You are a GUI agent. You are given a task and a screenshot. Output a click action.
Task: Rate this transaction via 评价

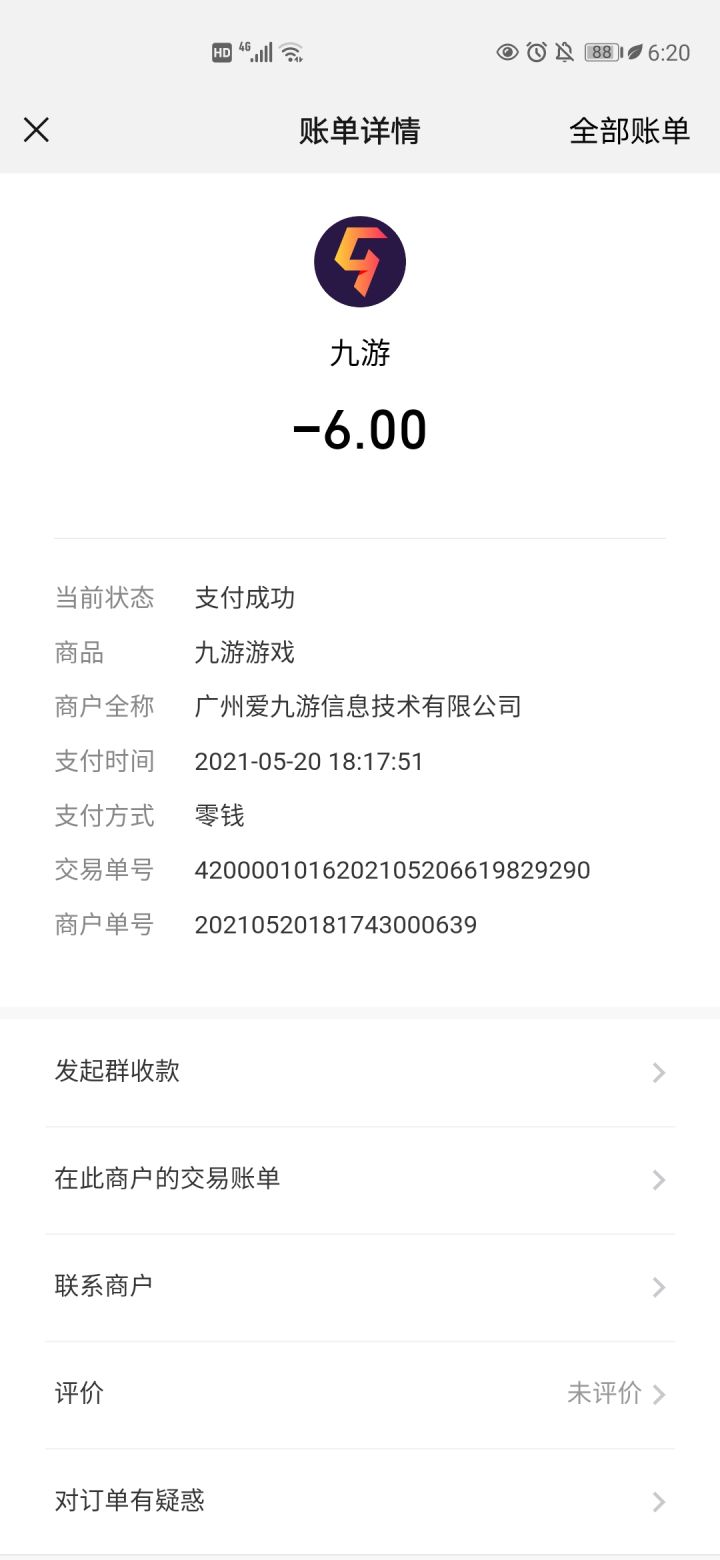(x=360, y=1393)
